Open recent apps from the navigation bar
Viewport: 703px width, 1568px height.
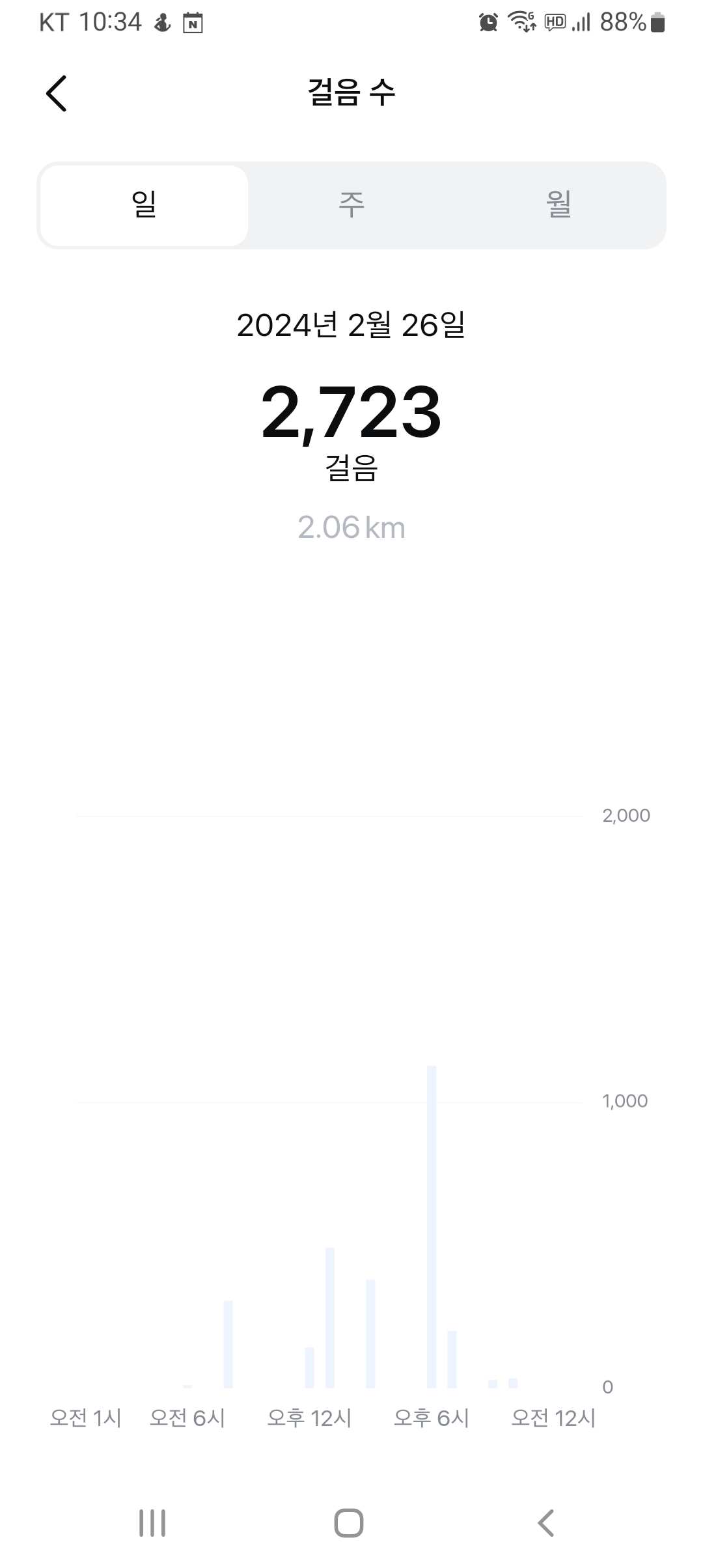click(x=152, y=1523)
